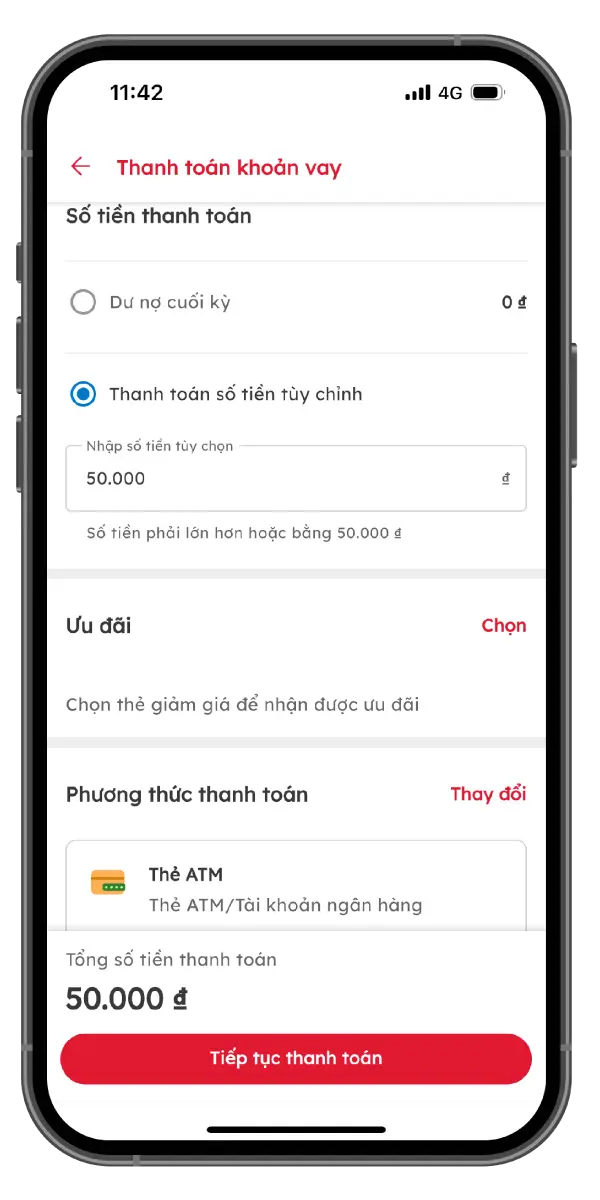Go back from Thanh toán khoản vay

pyautogui.click(x=81, y=167)
